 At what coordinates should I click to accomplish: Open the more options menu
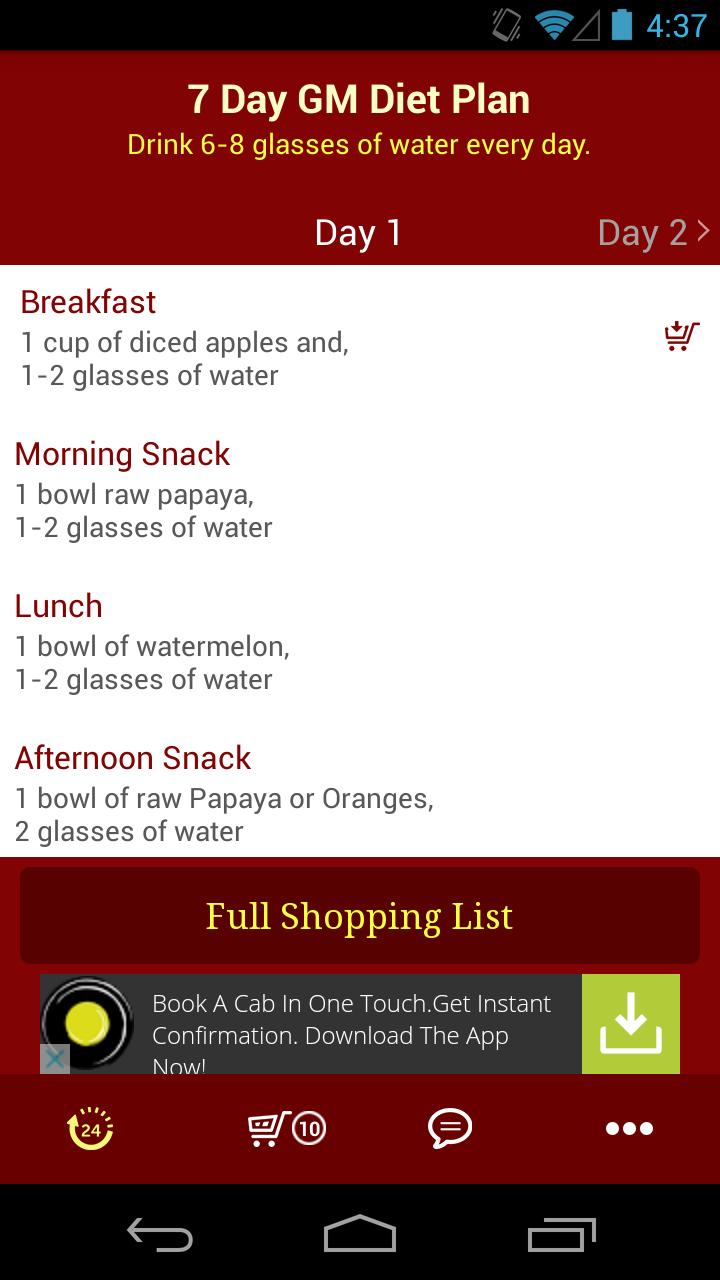(x=629, y=1127)
